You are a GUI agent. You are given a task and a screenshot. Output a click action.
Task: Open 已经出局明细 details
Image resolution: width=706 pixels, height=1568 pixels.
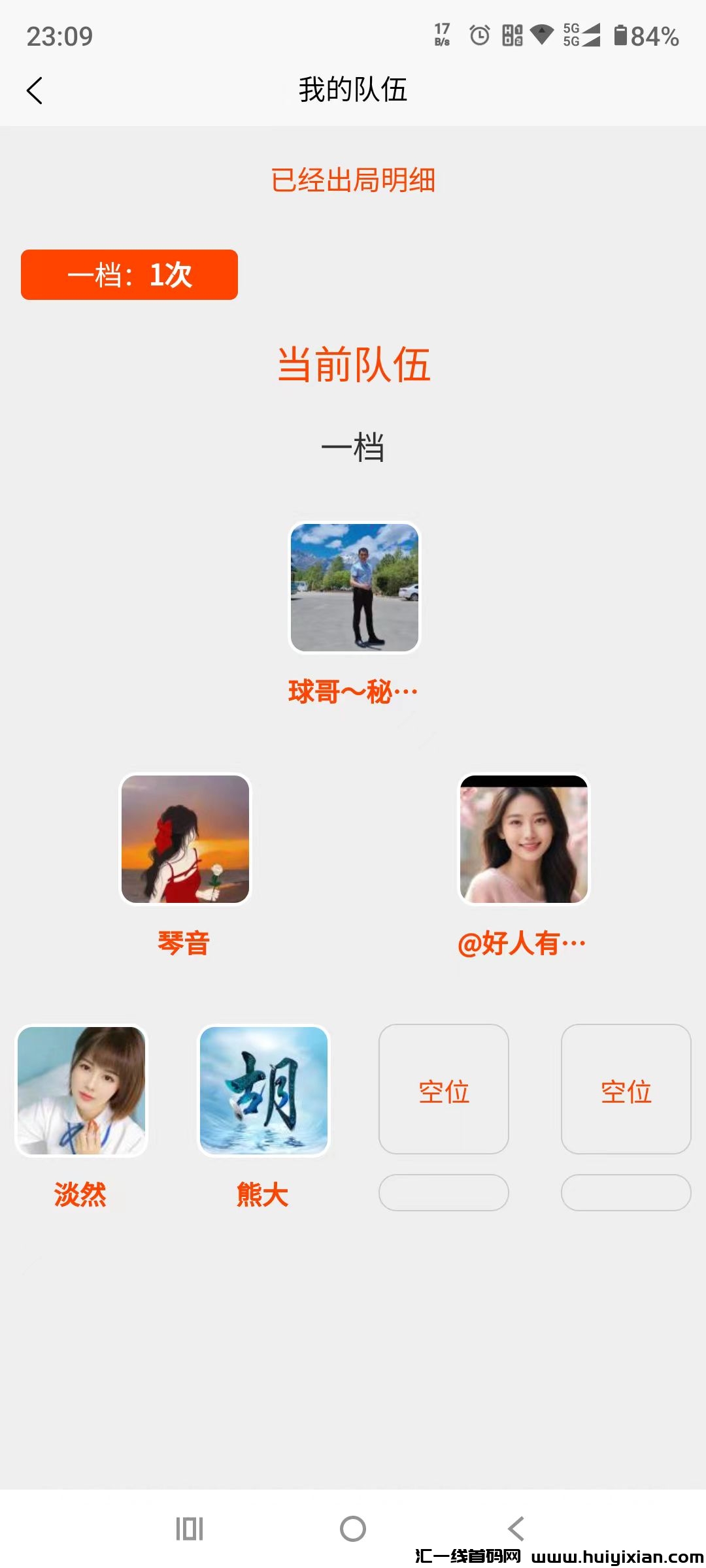tap(353, 180)
